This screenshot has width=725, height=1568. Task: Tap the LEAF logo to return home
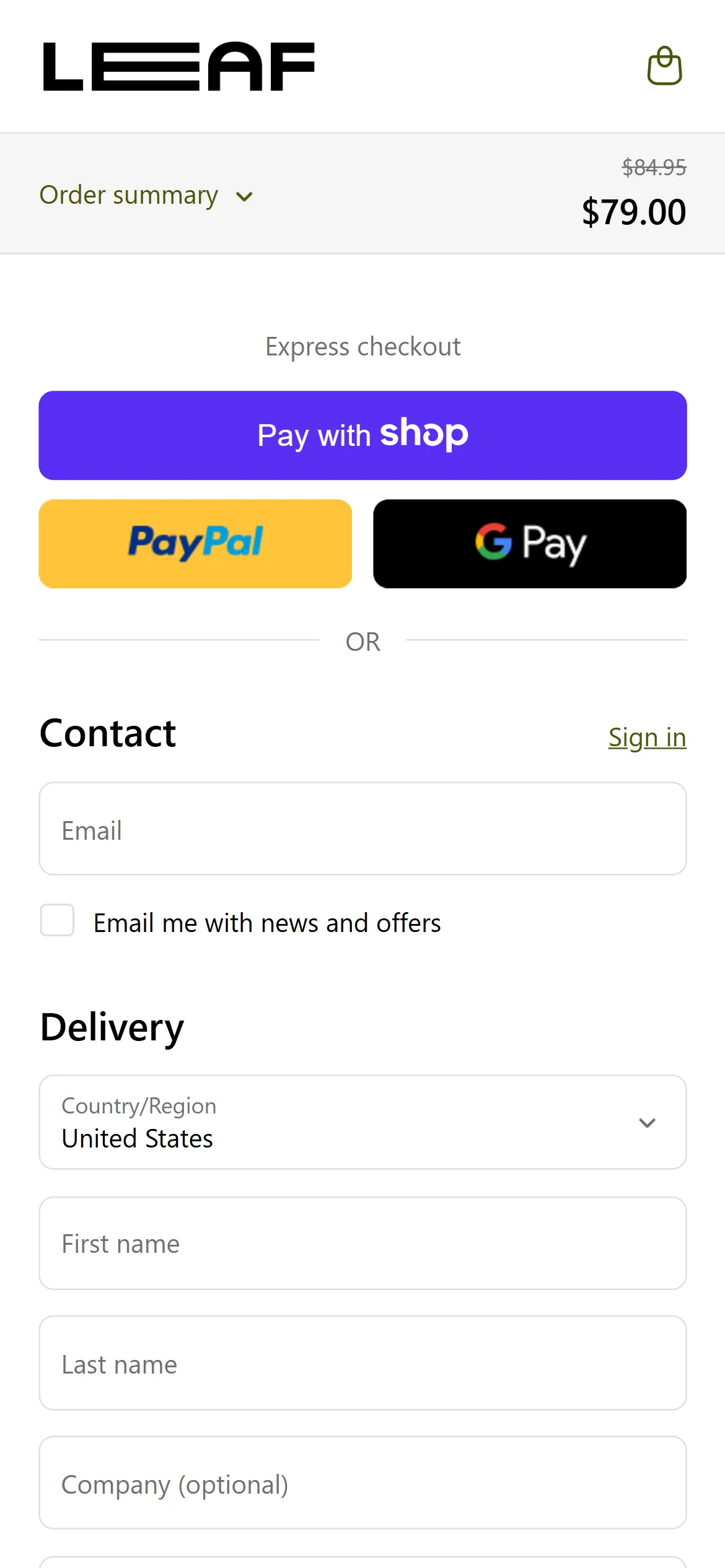[178, 67]
